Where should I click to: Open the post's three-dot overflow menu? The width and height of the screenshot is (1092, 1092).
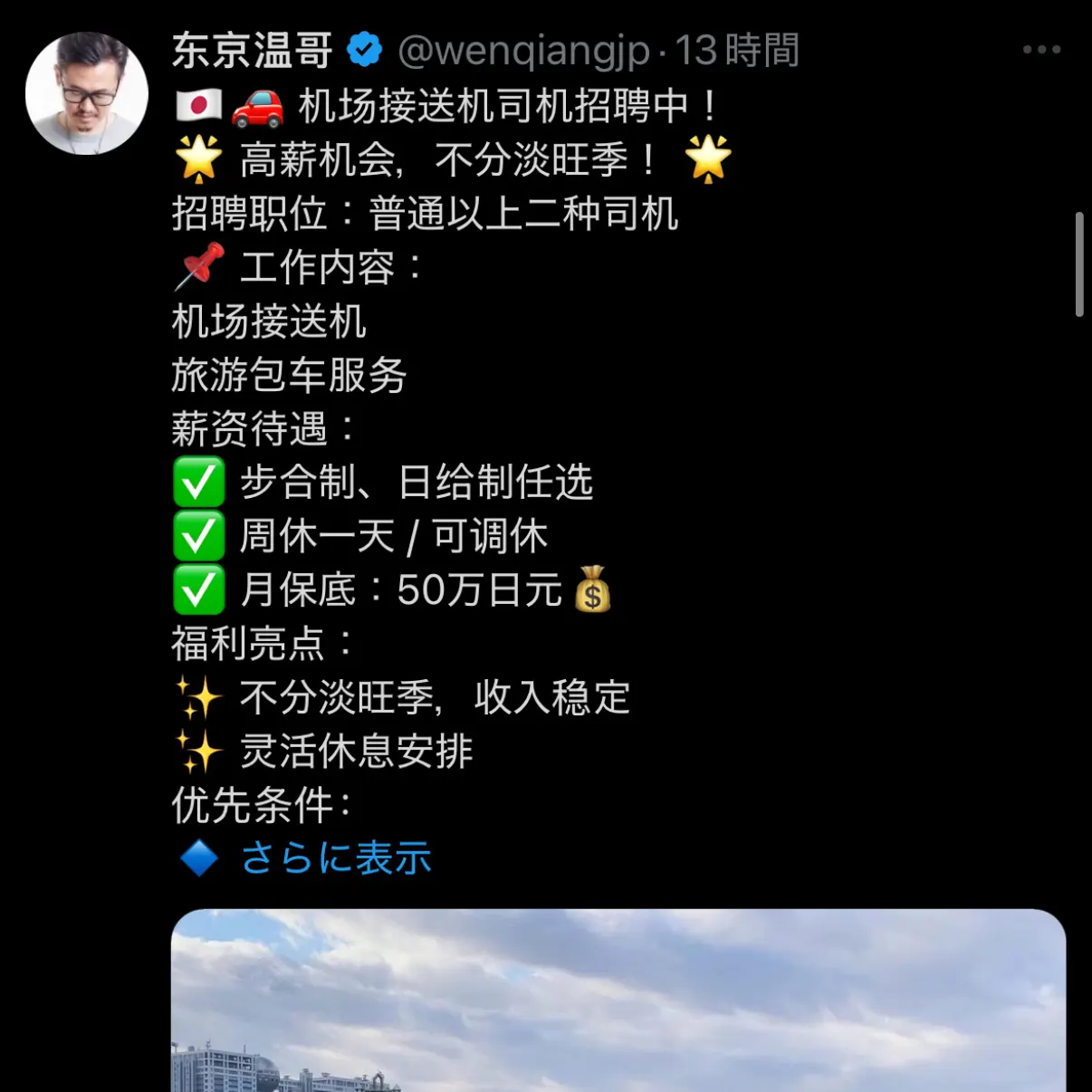tap(1041, 50)
